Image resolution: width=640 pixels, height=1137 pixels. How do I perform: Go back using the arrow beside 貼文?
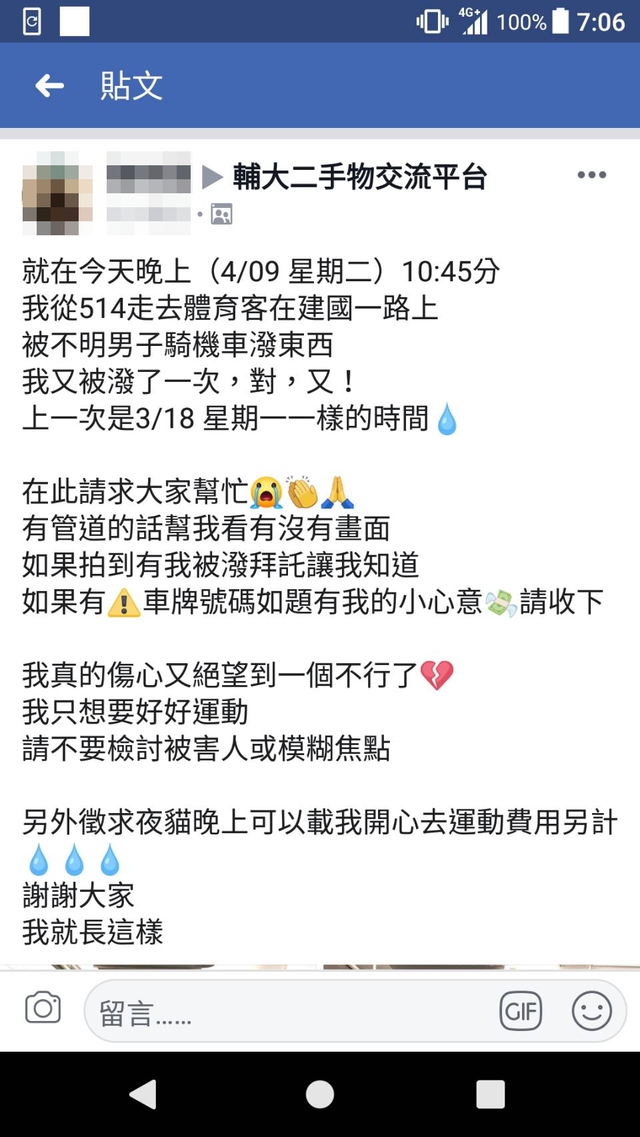[x=50, y=86]
